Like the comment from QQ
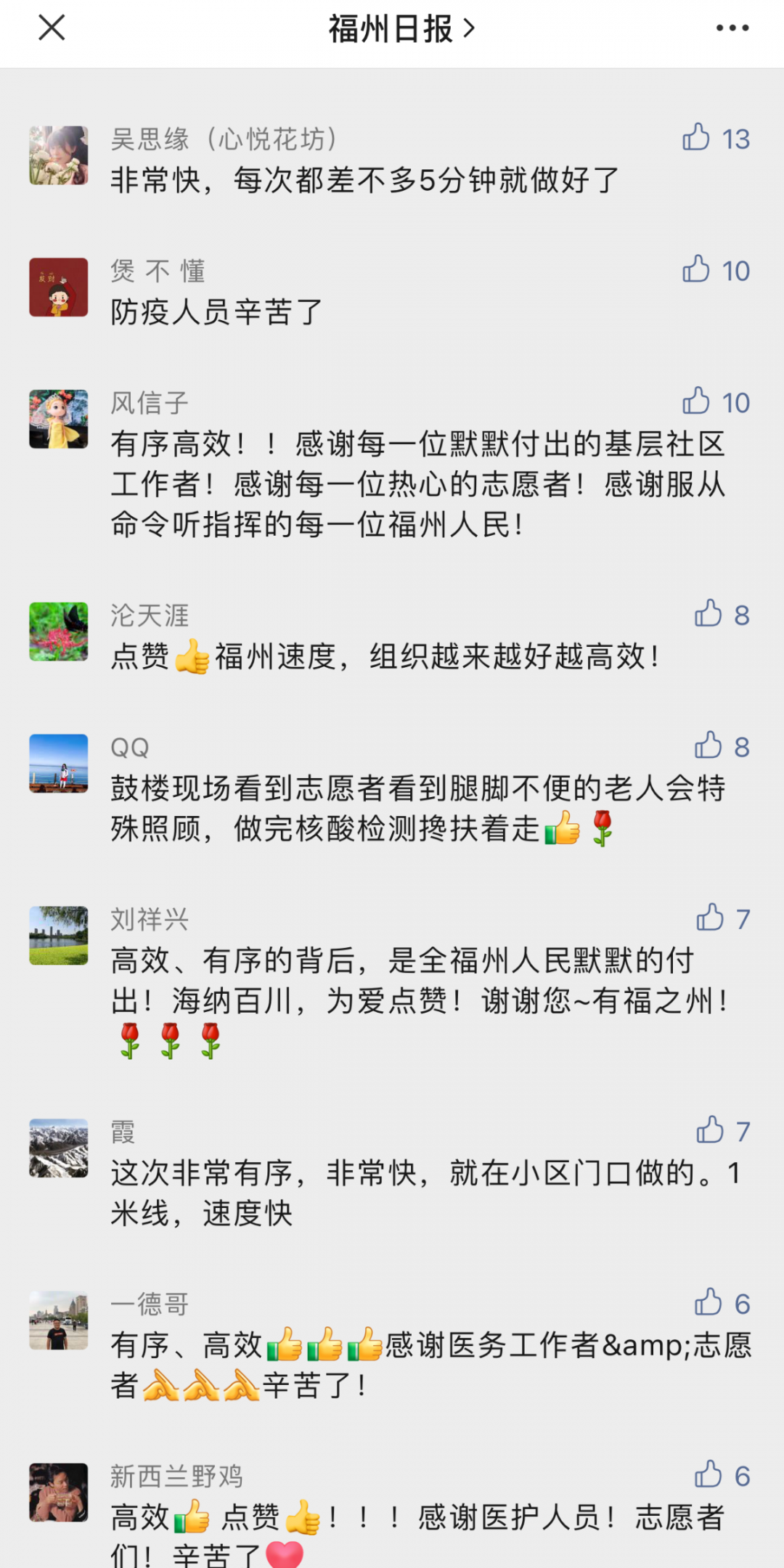The width and height of the screenshot is (784, 1568). click(709, 746)
